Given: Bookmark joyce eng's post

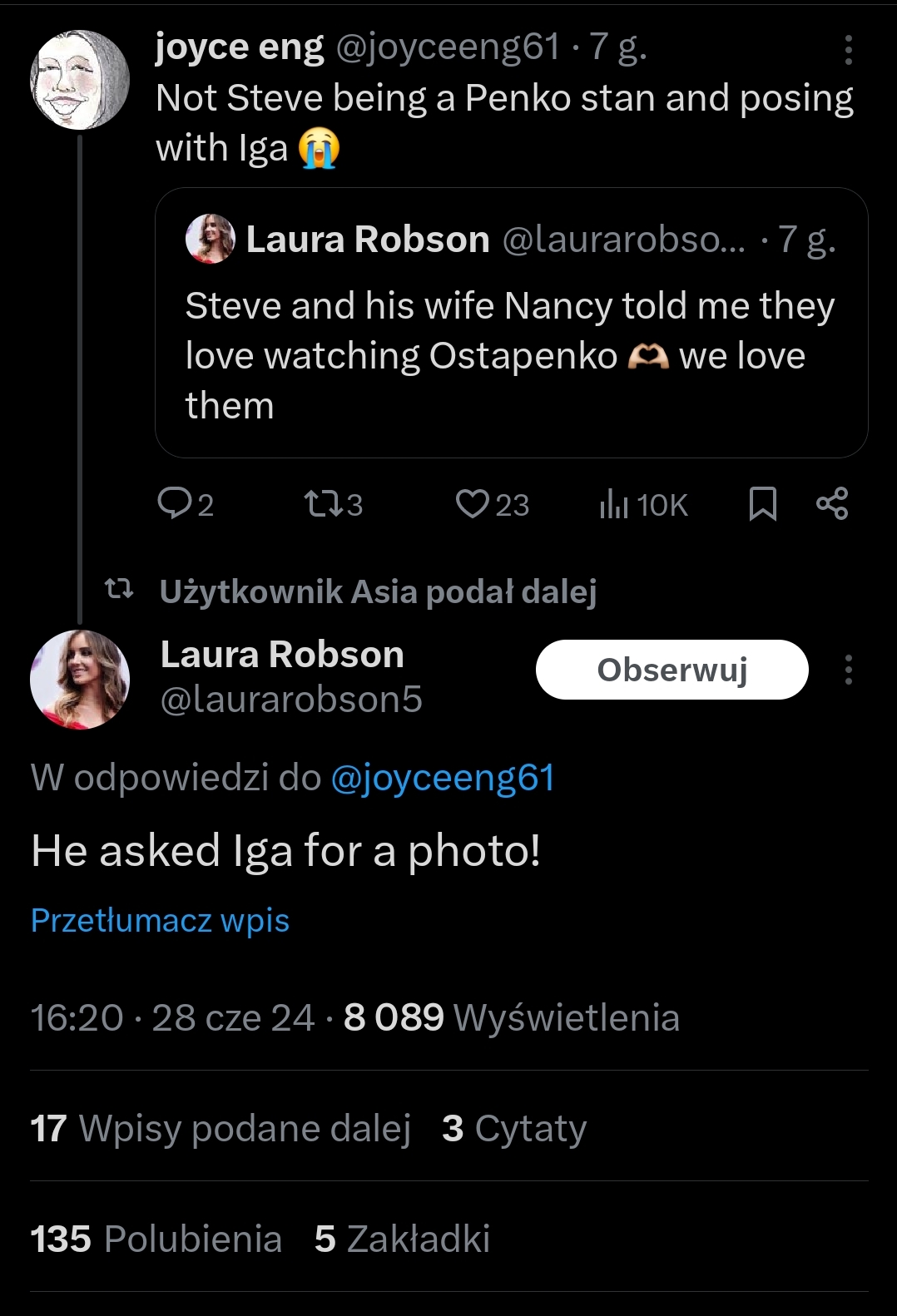Looking at the screenshot, I should click(762, 504).
